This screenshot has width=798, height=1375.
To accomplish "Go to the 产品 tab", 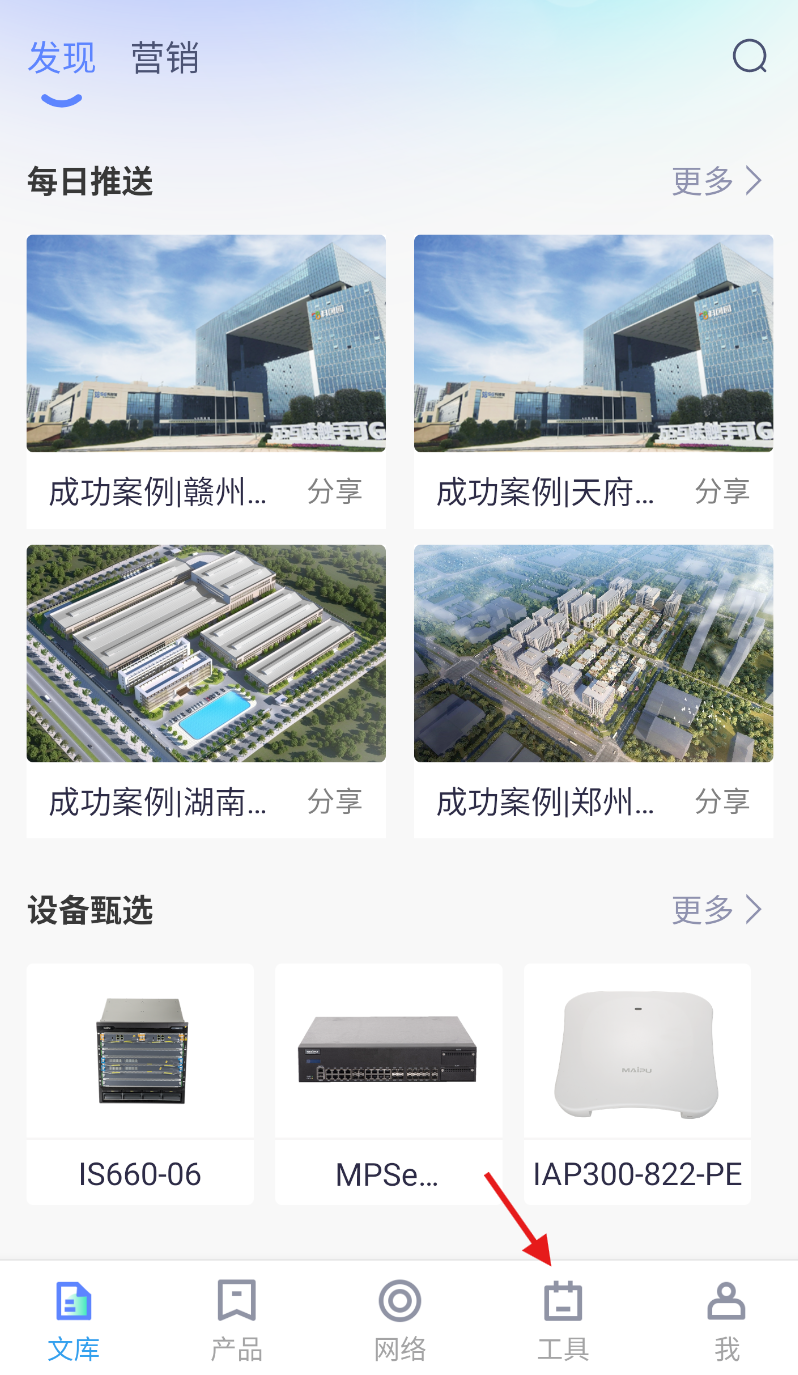I will click(x=237, y=1320).
